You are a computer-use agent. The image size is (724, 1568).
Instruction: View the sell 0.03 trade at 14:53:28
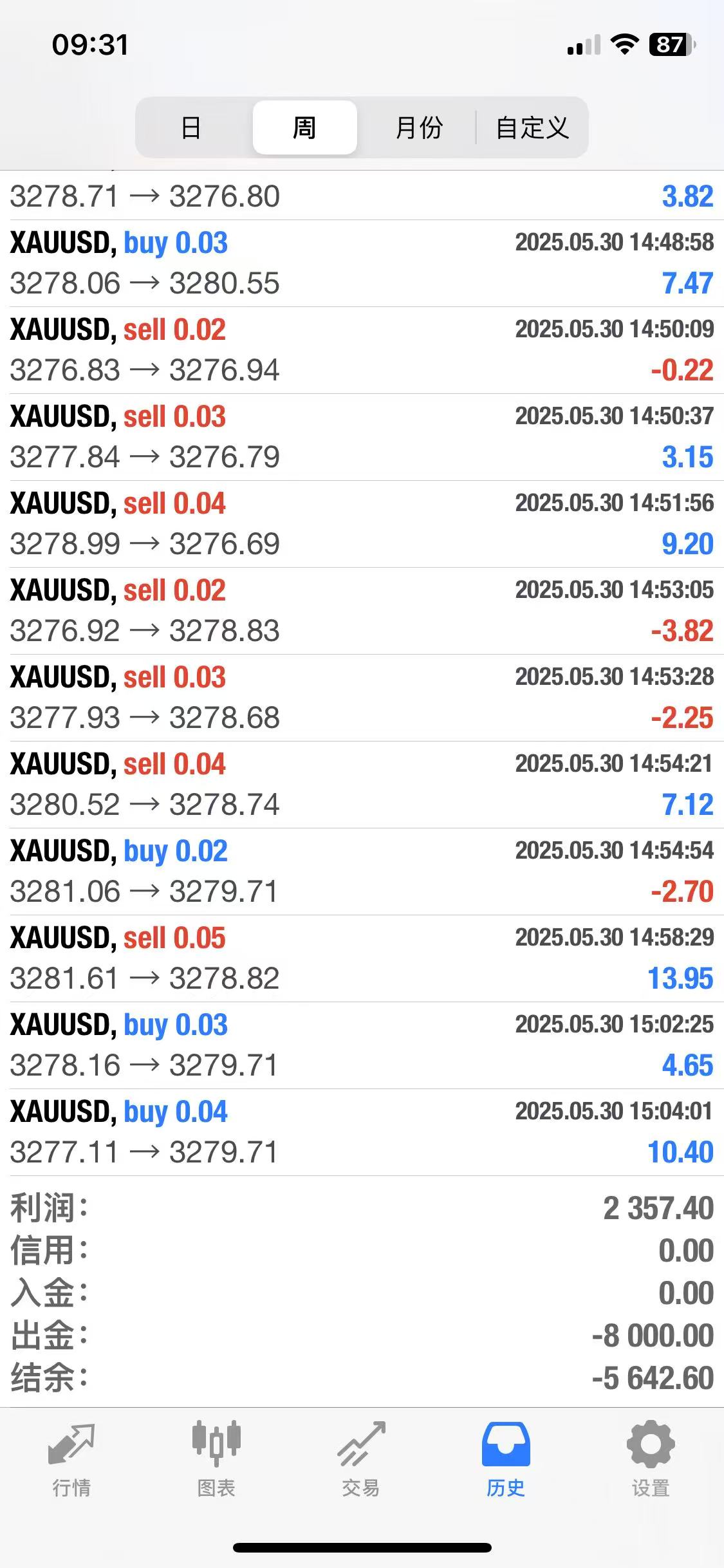coord(362,698)
